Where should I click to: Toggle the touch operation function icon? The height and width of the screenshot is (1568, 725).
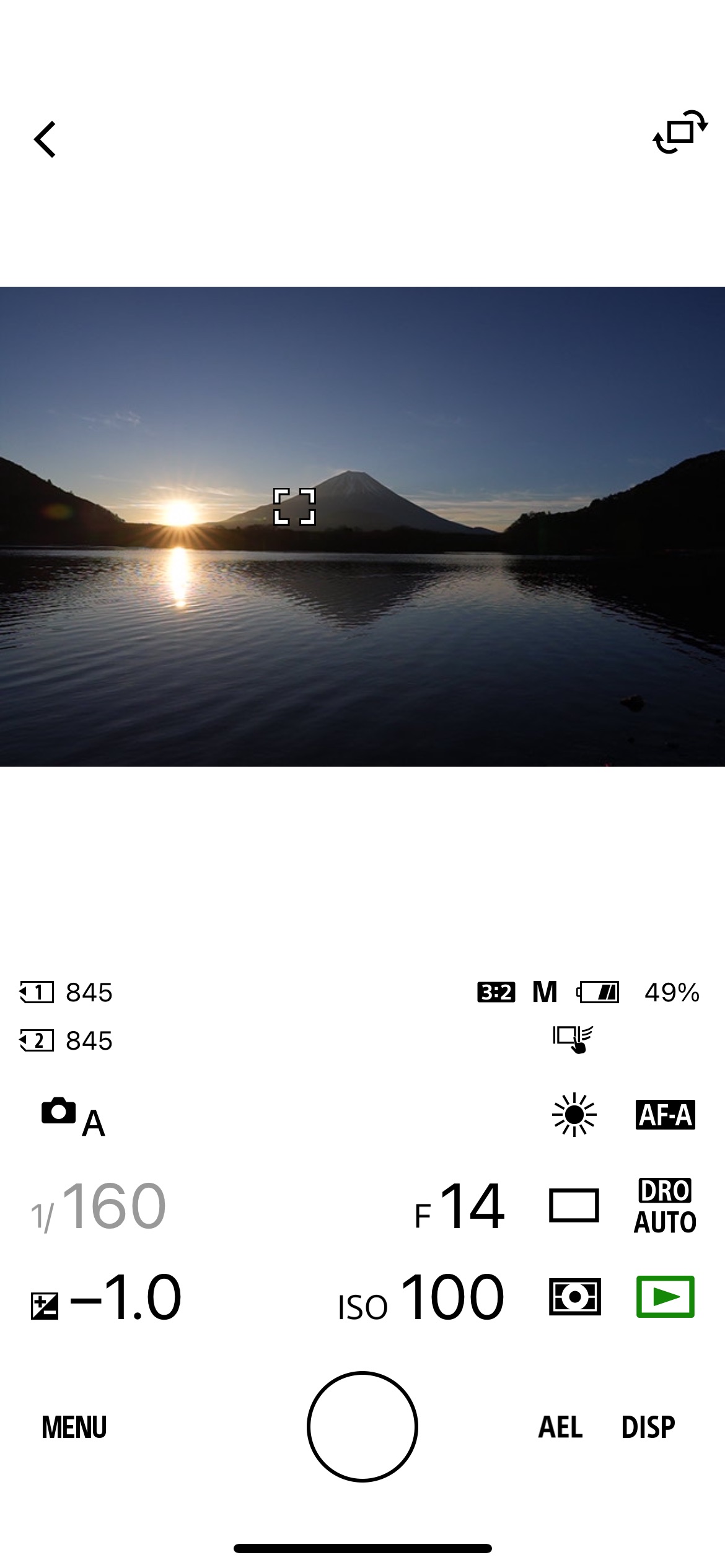click(x=573, y=1039)
